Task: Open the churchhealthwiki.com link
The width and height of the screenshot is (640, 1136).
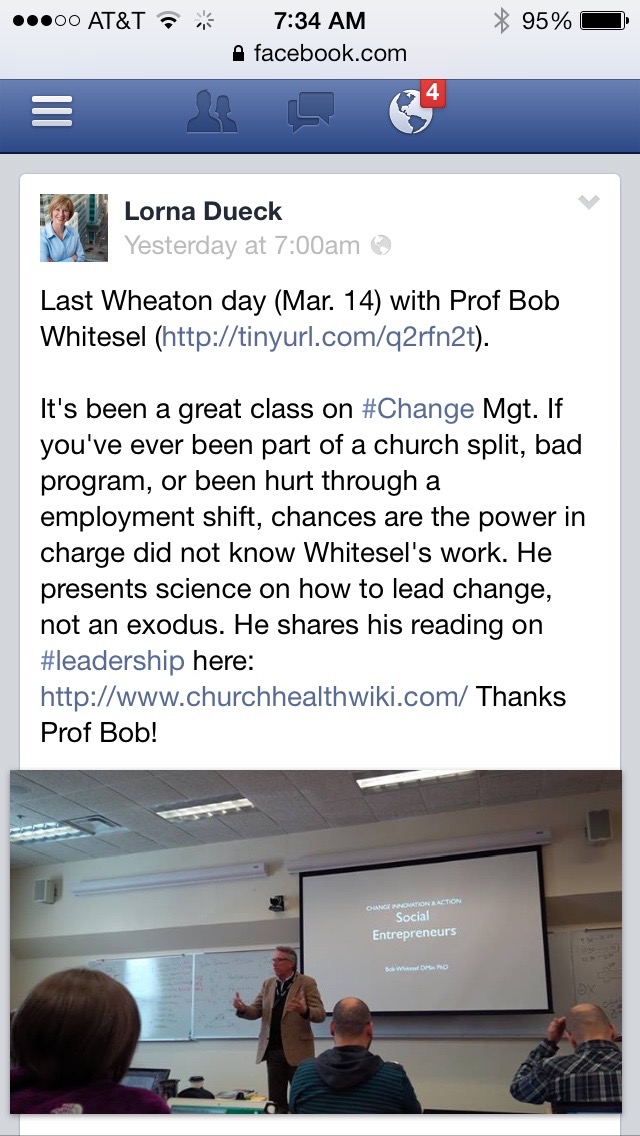Action: (x=253, y=697)
